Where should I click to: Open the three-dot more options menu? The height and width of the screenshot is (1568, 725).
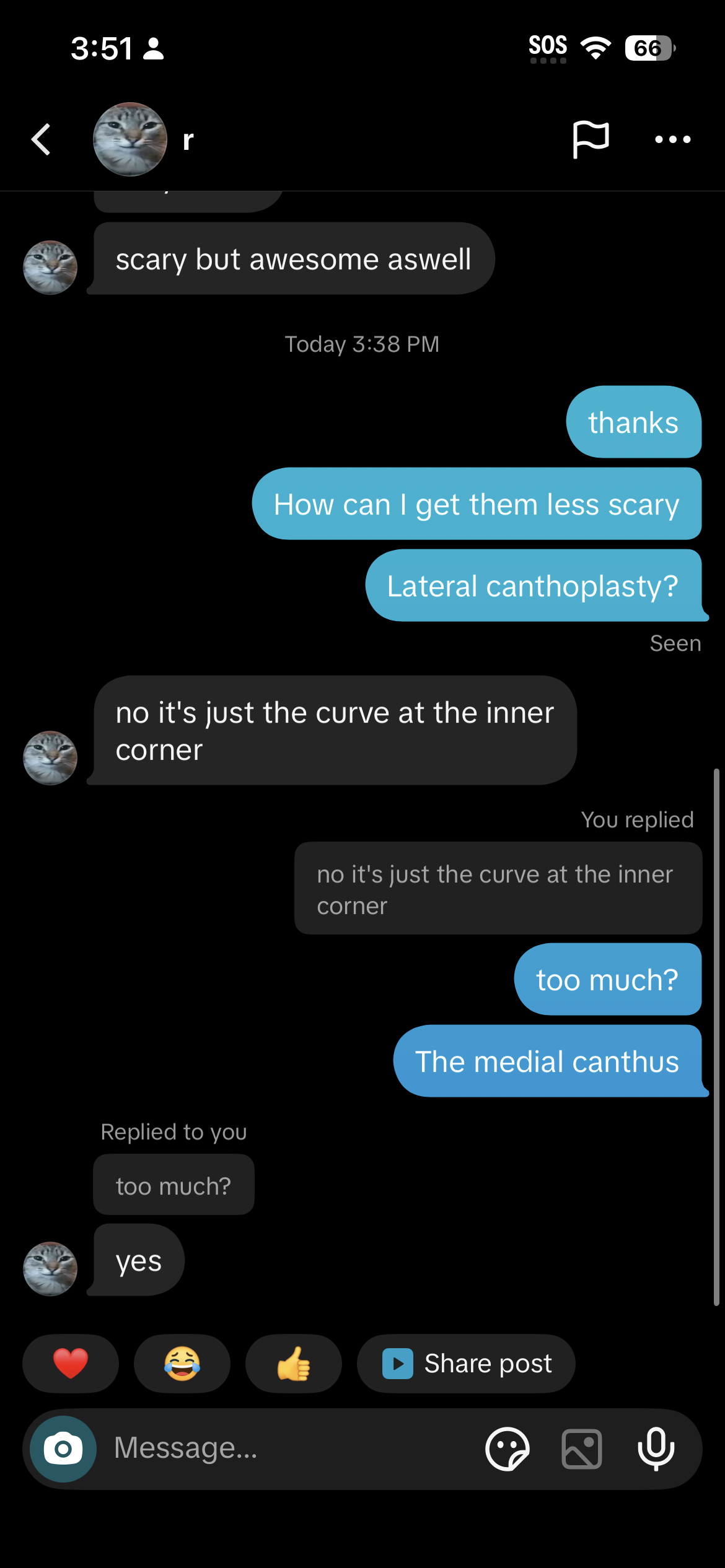pos(673,139)
